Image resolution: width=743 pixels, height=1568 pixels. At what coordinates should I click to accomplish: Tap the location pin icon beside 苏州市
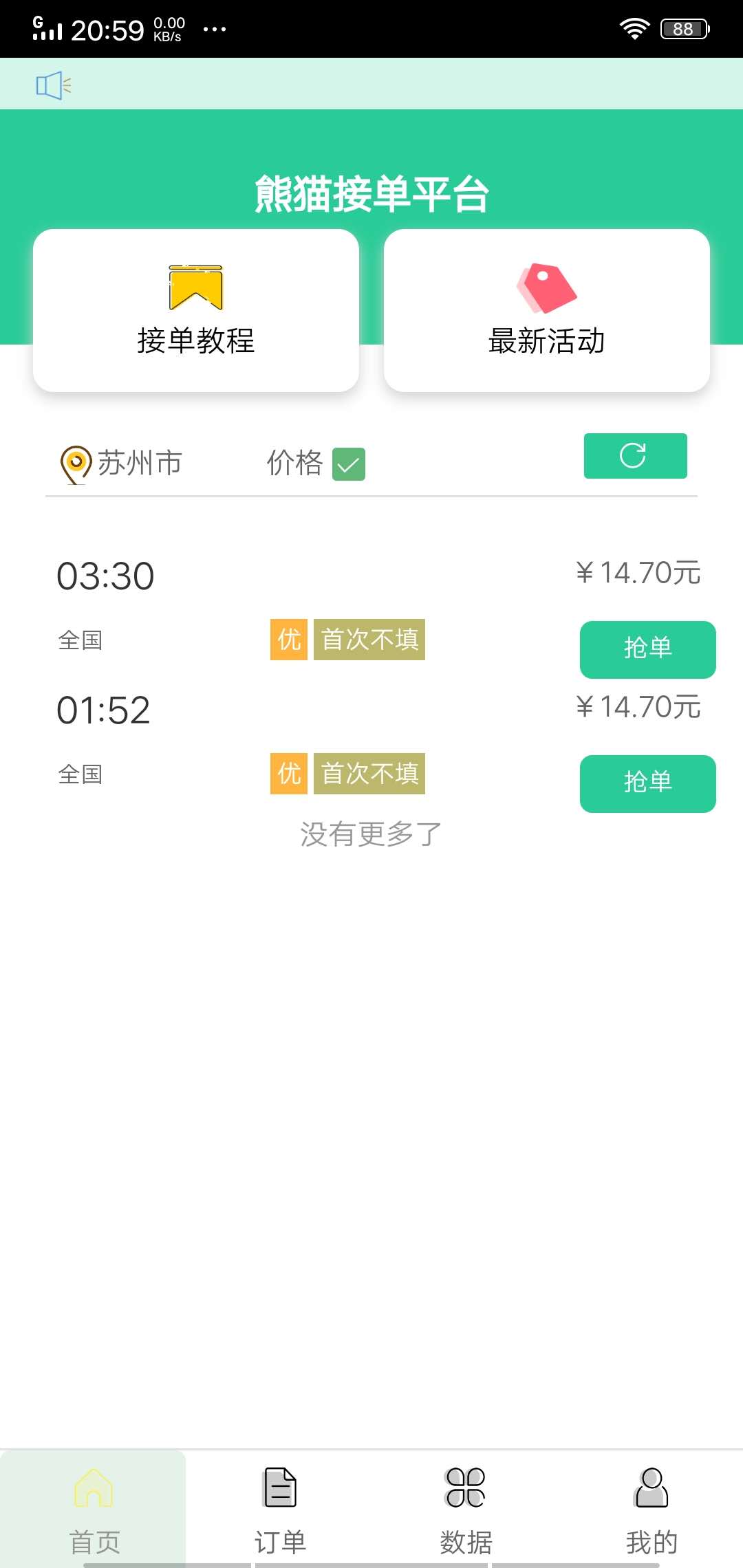click(76, 463)
